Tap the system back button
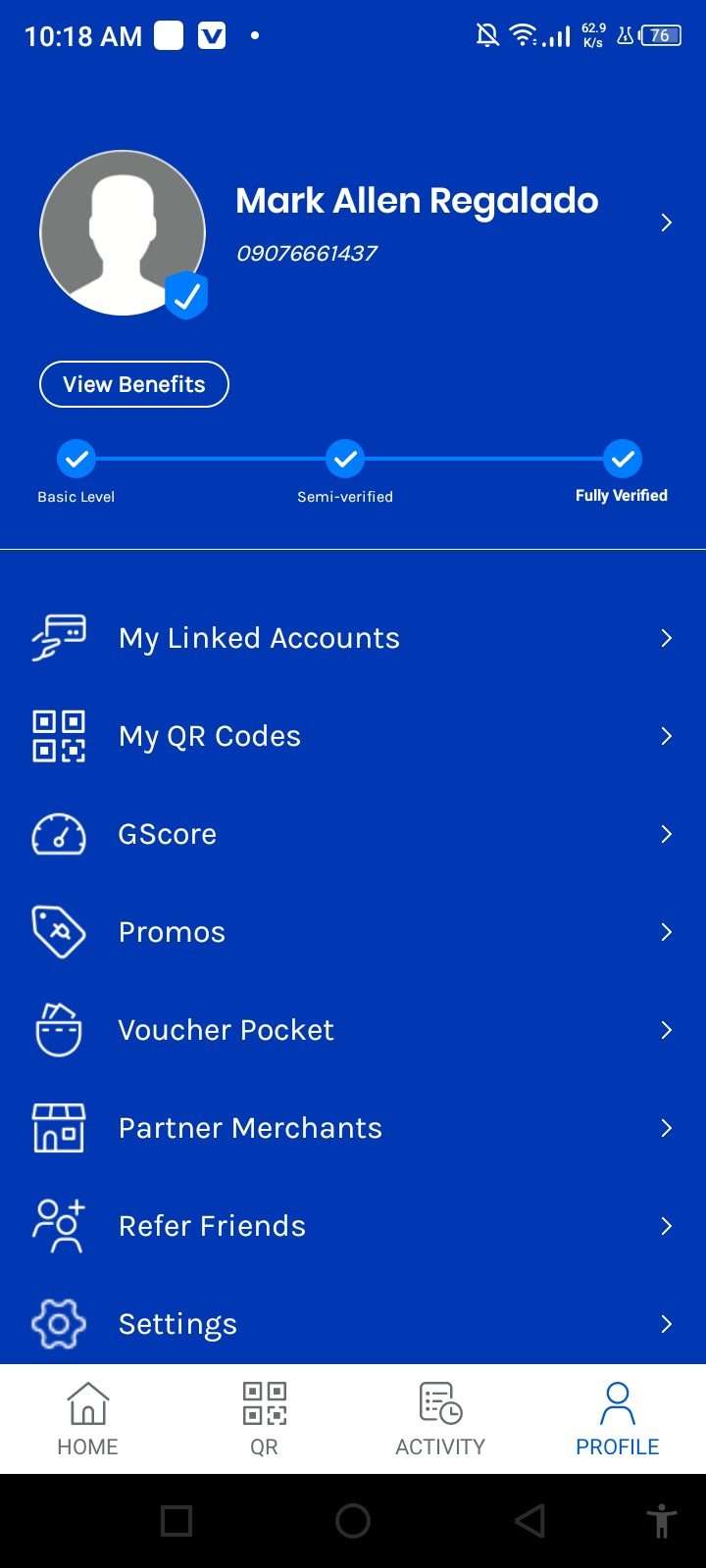The width and height of the screenshot is (706, 1568). pyautogui.click(x=529, y=1521)
